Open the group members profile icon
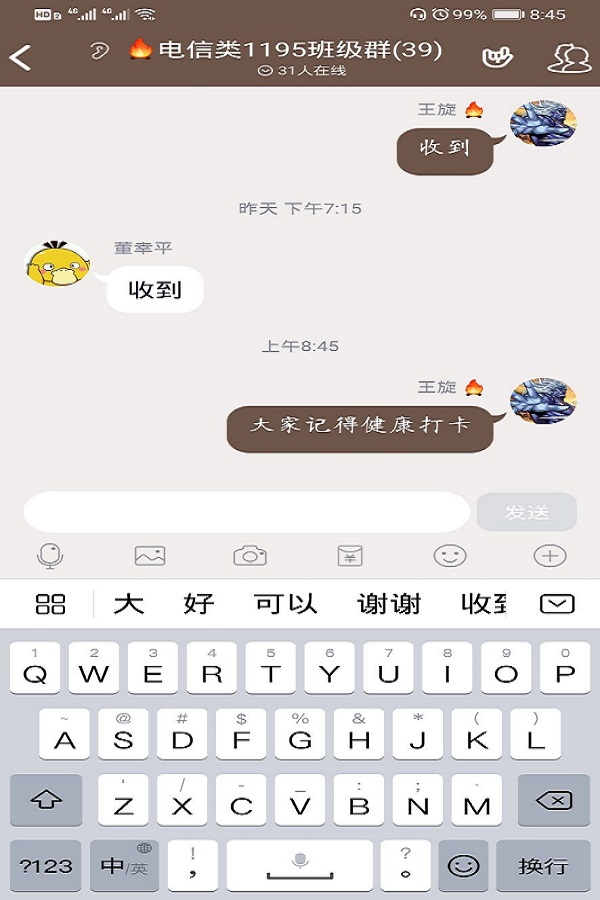This screenshot has height=900, width=600. (x=569, y=57)
